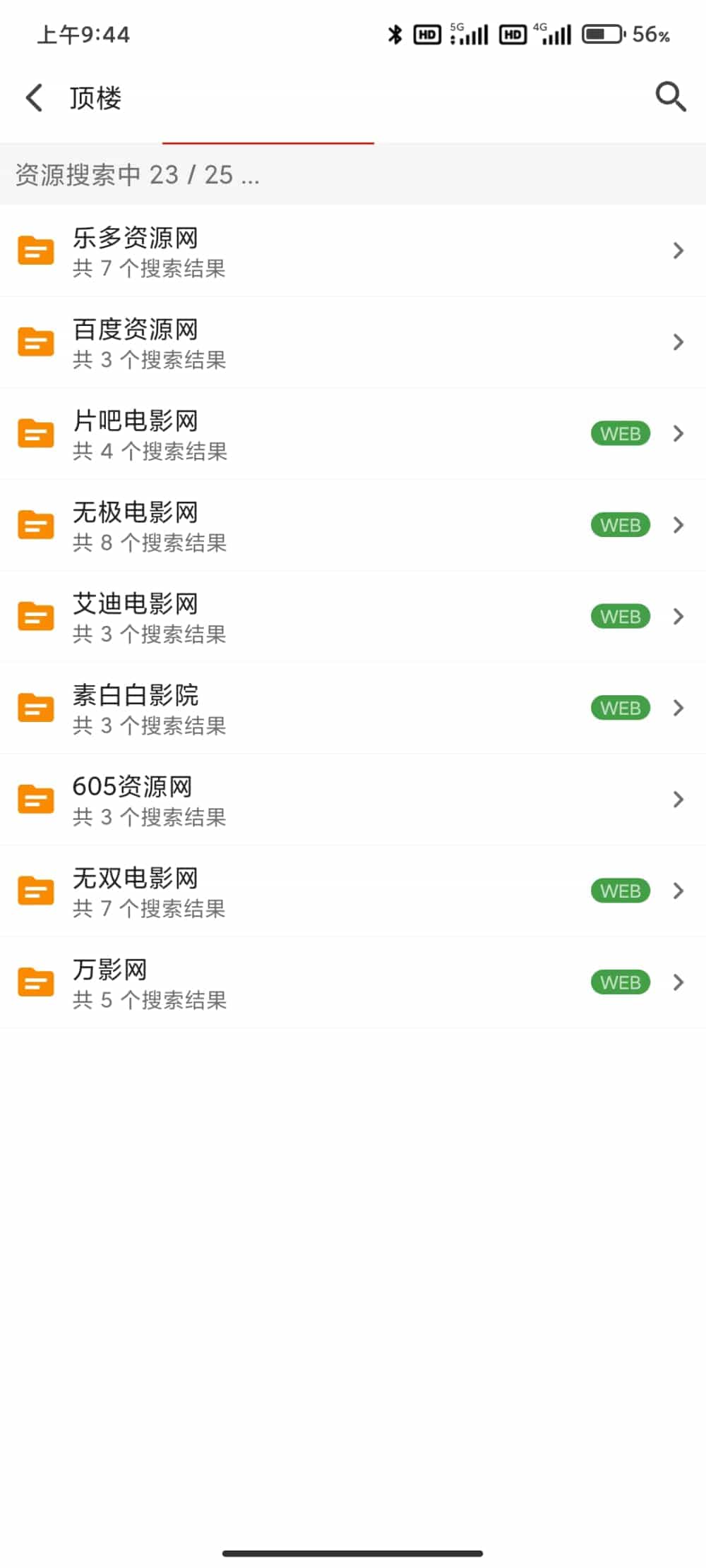The width and height of the screenshot is (706, 1568).
Task: Open 百度资源网 search results
Action: (353, 342)
